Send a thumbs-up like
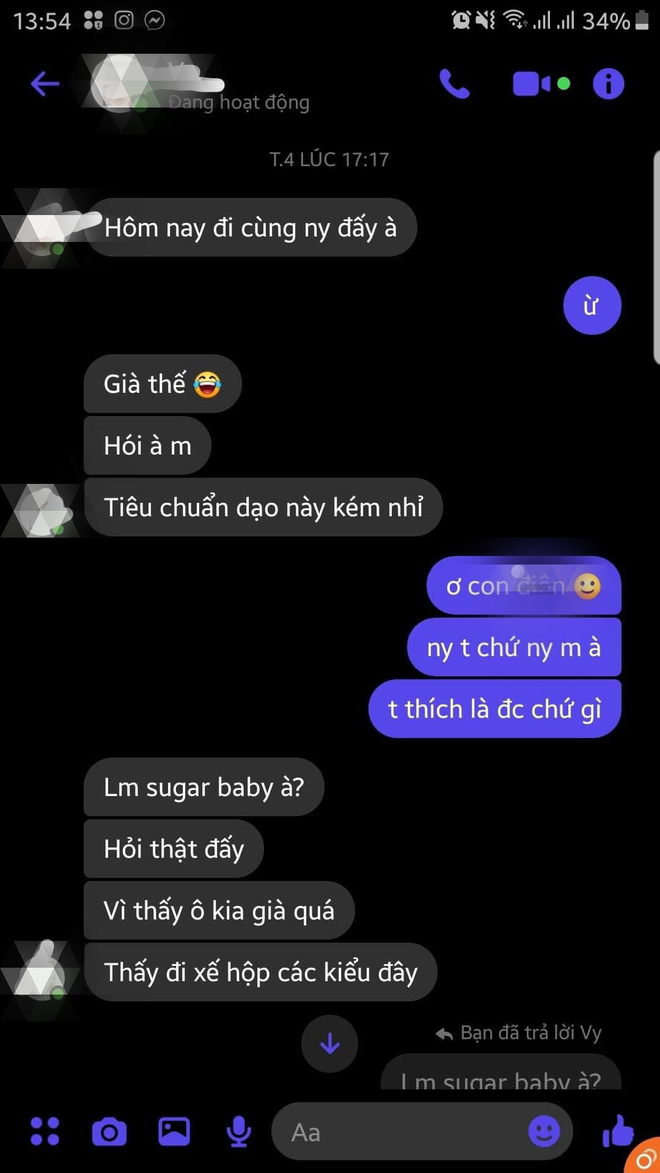This screenshot has width=660, height=1173. 617,1132
